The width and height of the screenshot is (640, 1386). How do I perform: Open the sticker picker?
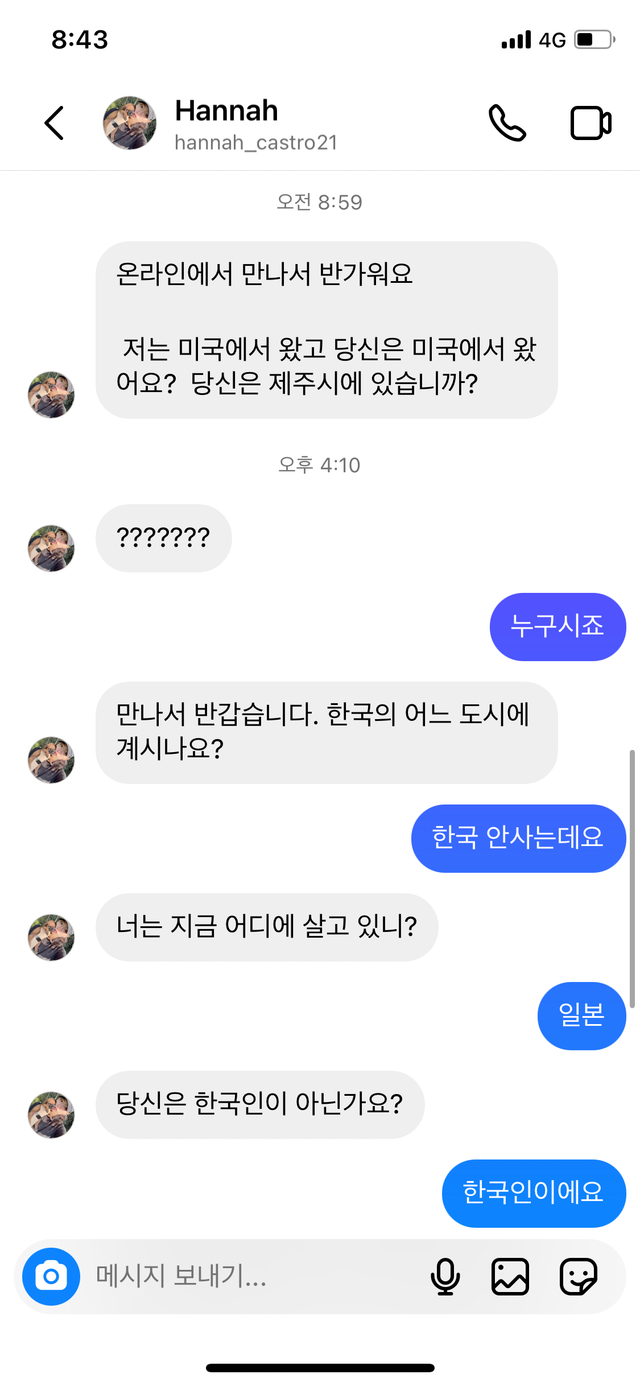[x=579, y=1276]
